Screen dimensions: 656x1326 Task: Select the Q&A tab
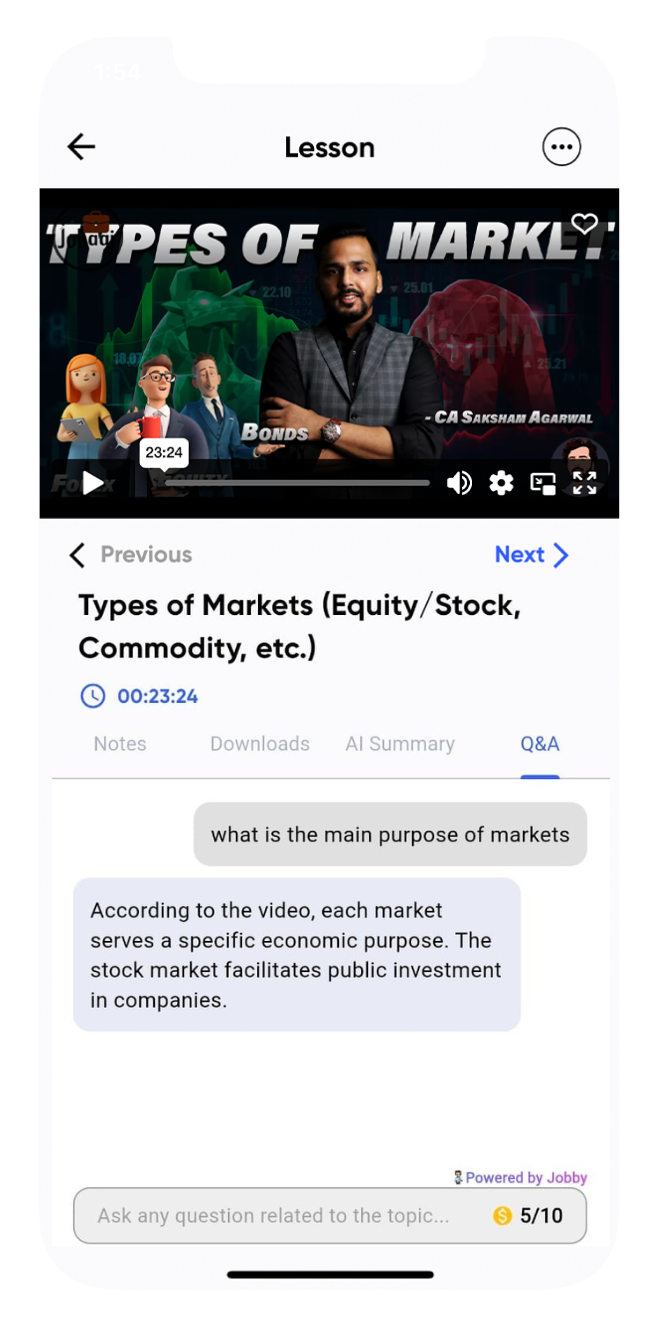tap(540, 744)
